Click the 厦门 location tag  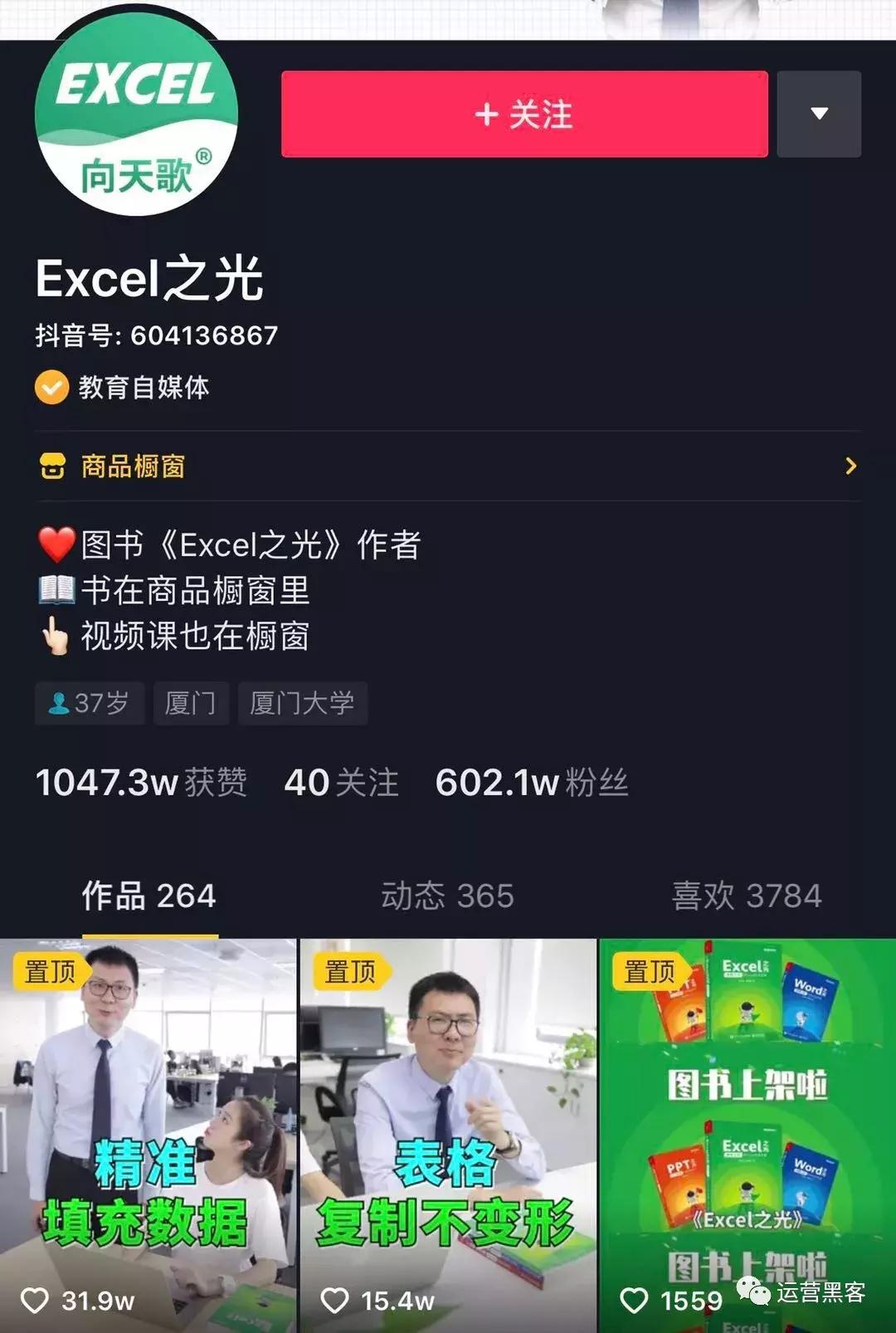tap(190, 703)
